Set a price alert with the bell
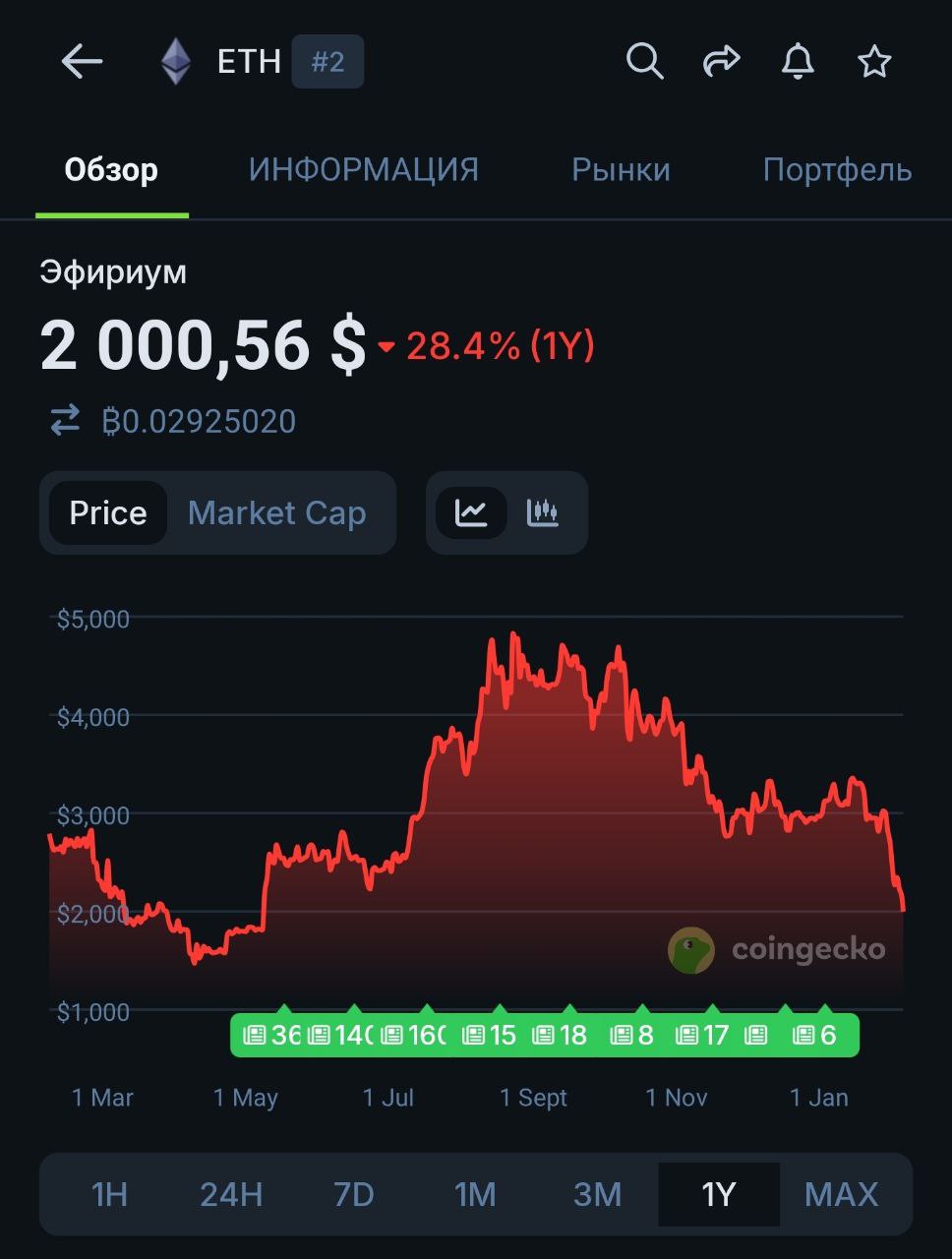 (x=798, y=62)
